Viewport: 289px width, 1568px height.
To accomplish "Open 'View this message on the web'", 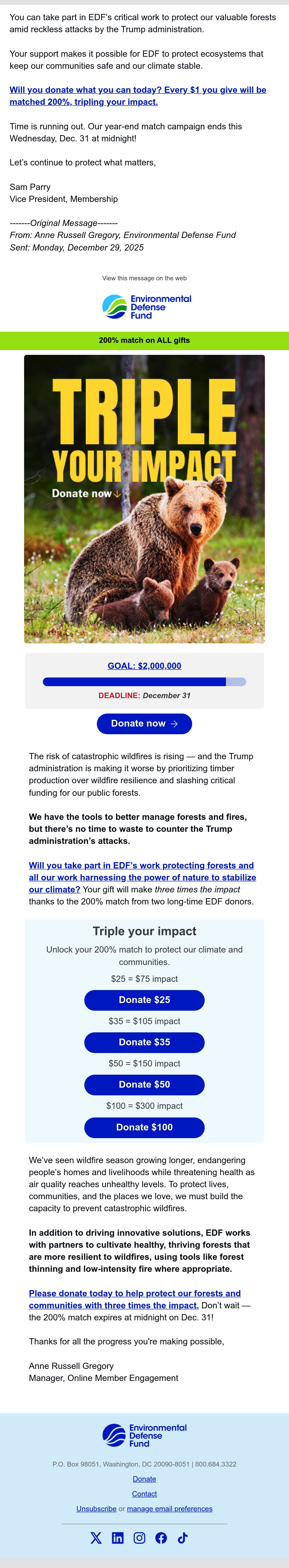I will point(144,278).
